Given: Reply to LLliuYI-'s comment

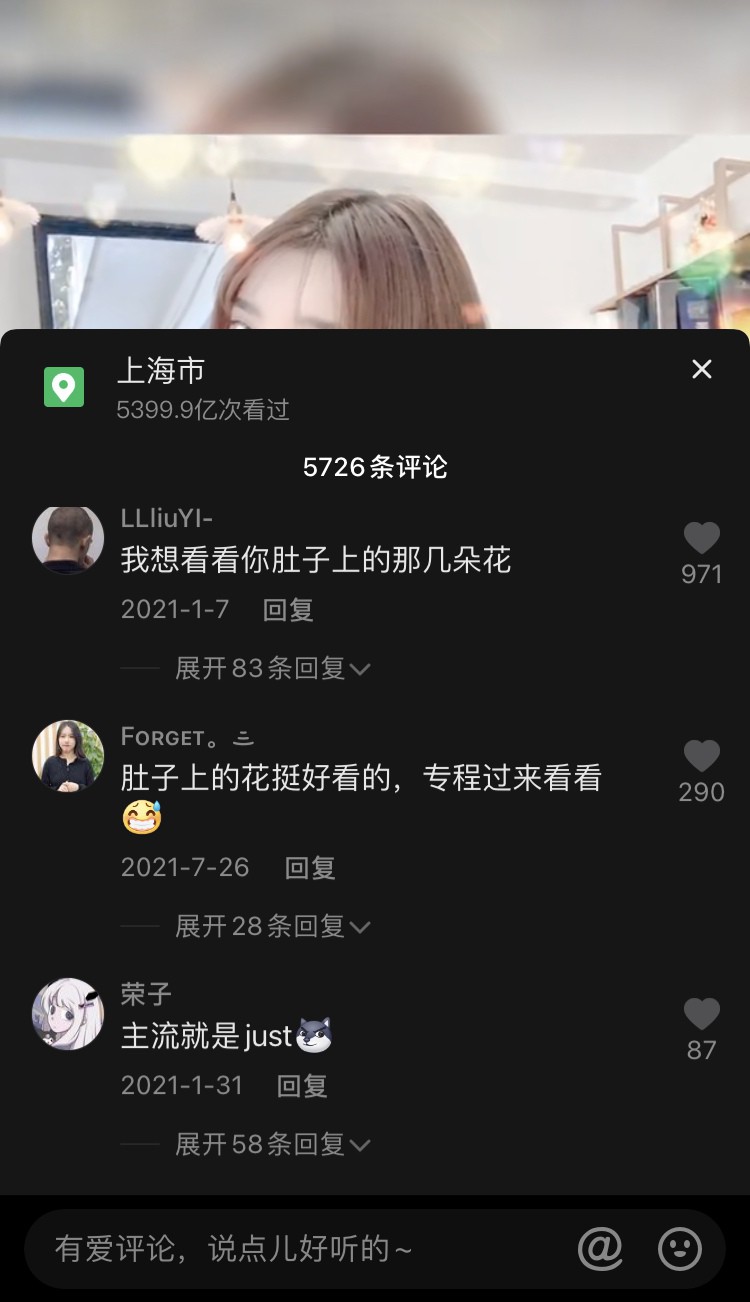Looking at the screenshot, I should [x=288, y=610].
